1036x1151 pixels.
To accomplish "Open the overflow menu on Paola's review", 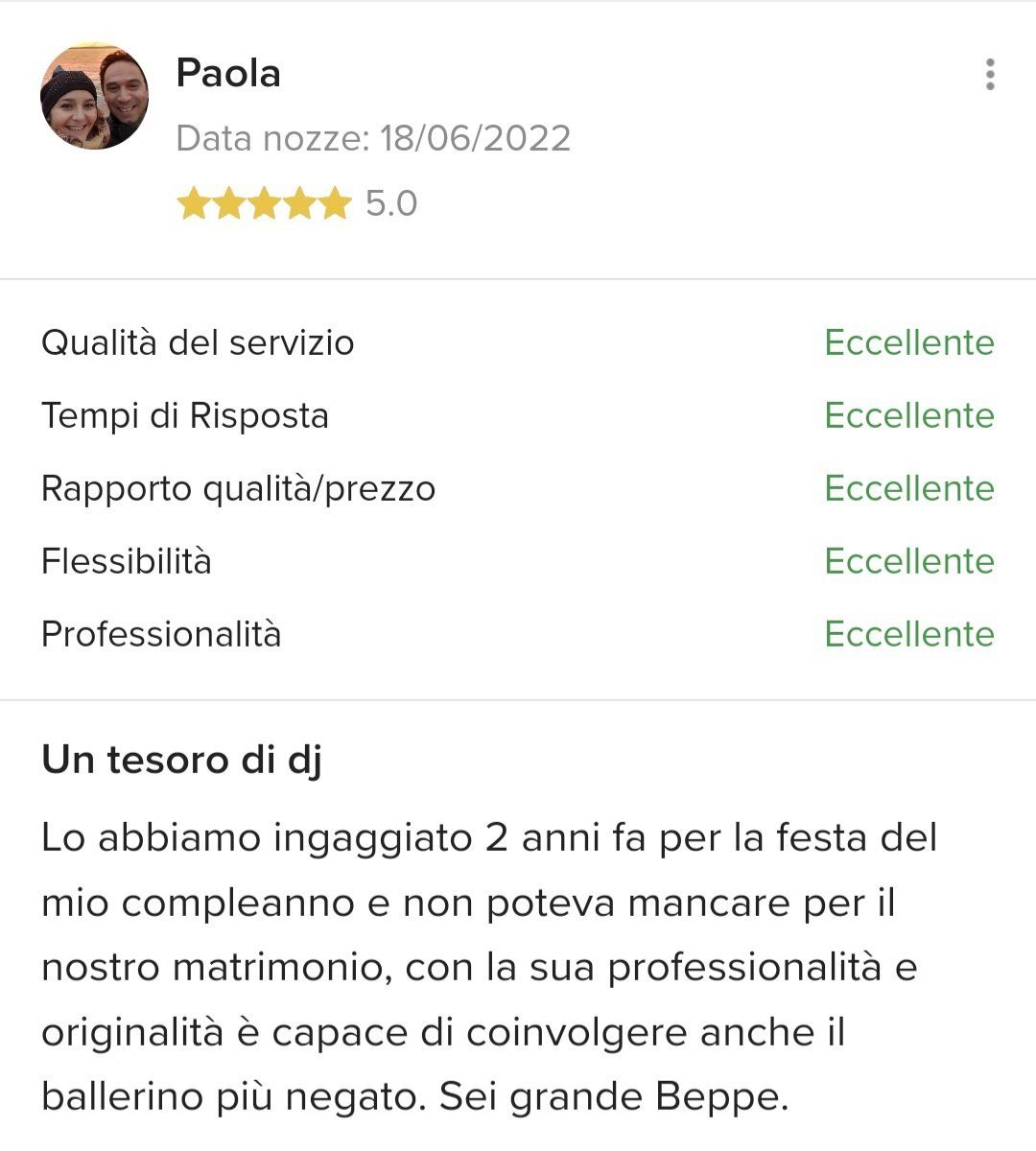I will [x=990, y=75].
